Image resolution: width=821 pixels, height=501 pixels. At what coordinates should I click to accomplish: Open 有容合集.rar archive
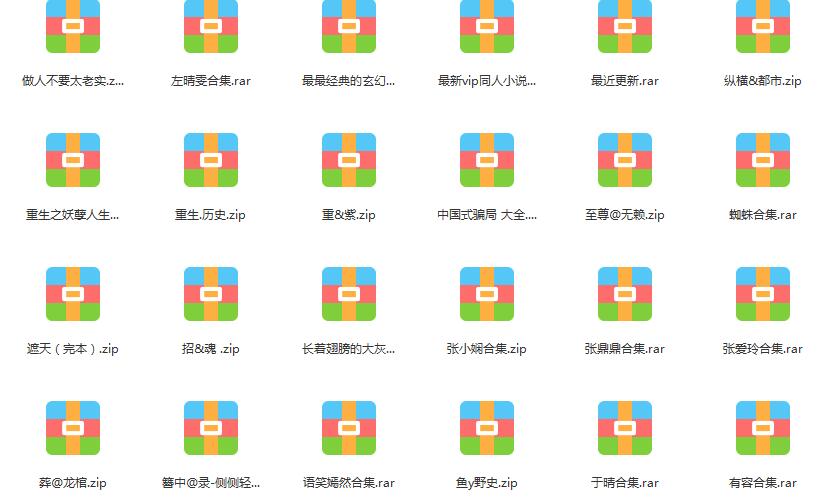(x=763, y=428)
